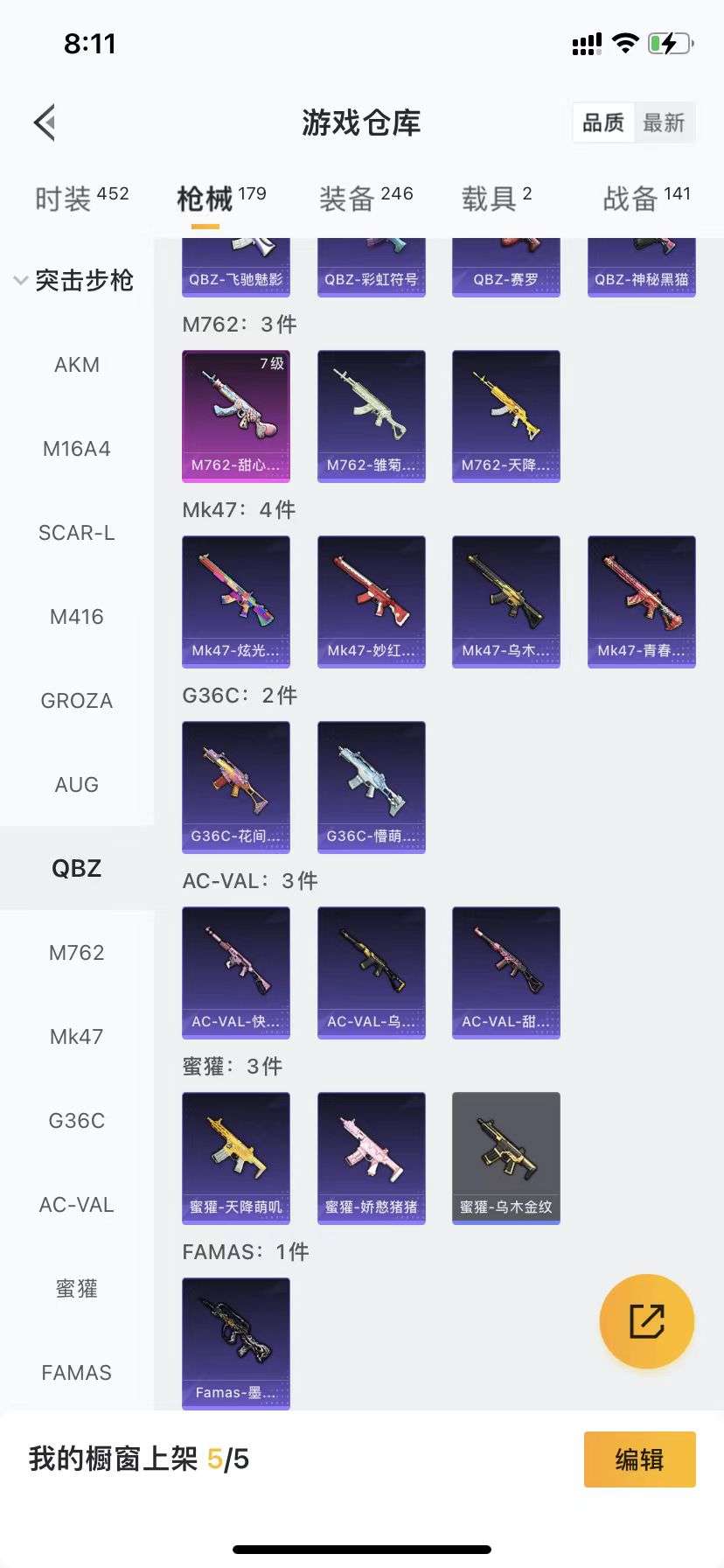Jump to GROZA in the sidebar
The height and width of the screenshot is (1568, 724).
[77, 701]
